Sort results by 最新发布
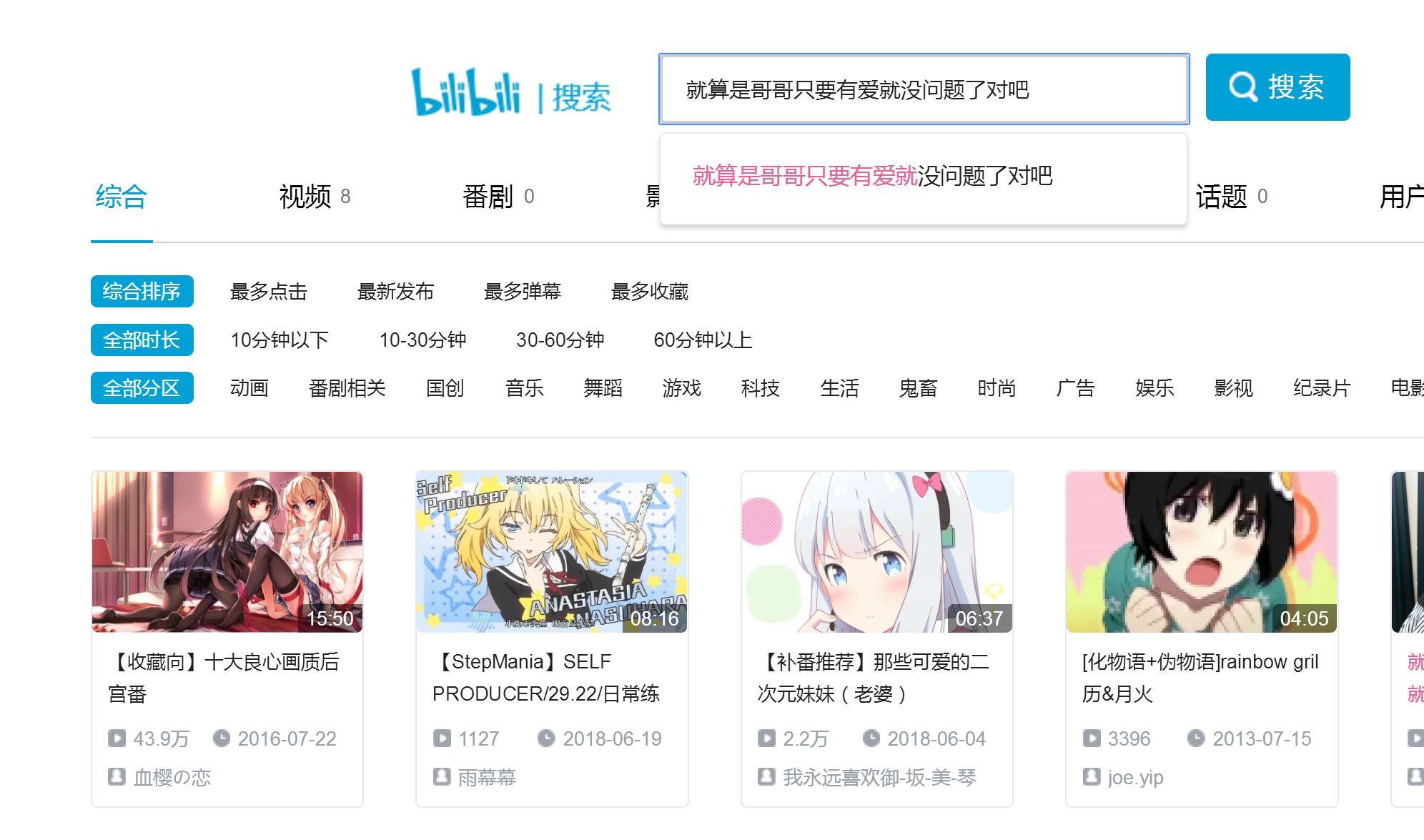The width and height of the screenshot is (1424, 840). (x=395, y=292)
